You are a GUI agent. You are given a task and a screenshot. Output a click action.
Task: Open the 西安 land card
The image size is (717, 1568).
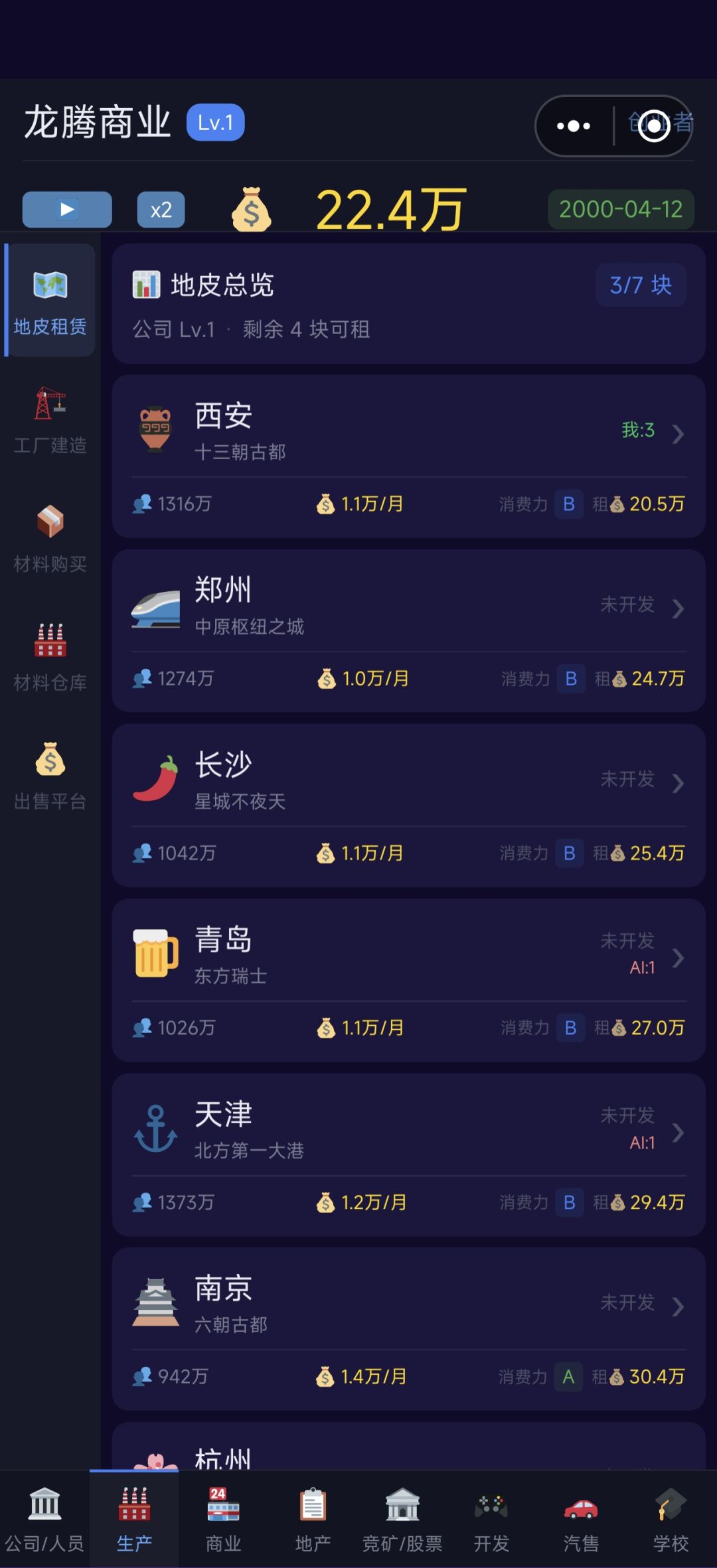(x=408, y=457)
